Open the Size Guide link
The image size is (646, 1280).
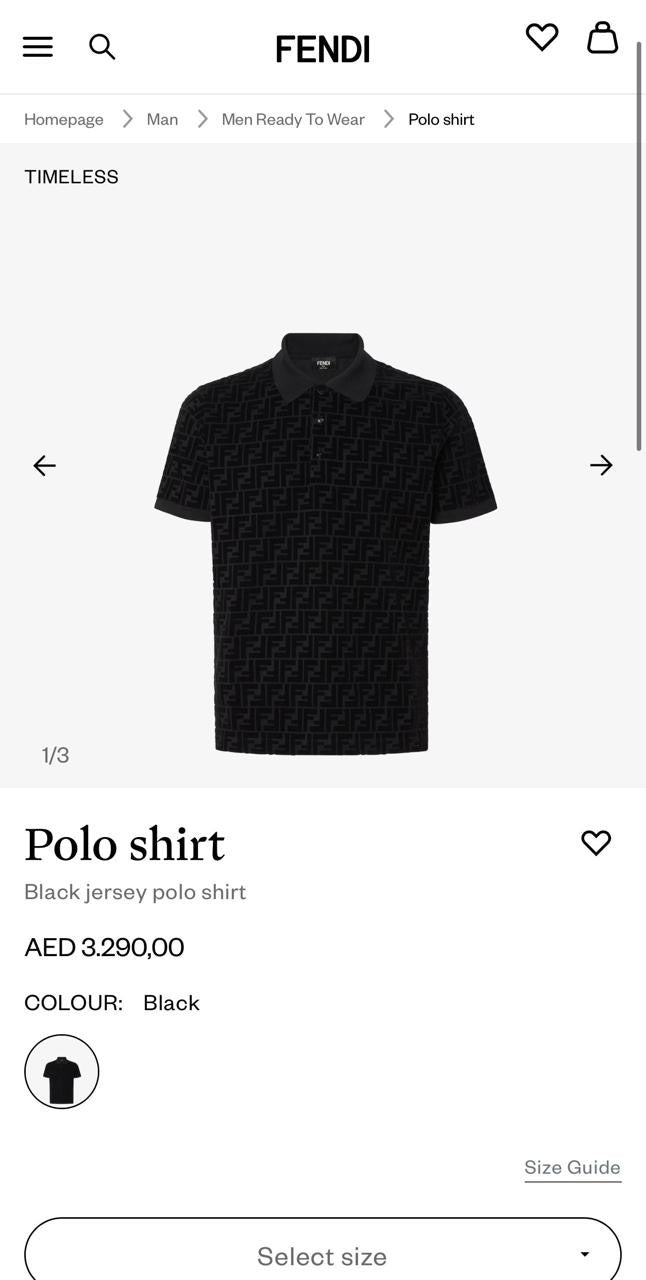click(x=572, y=1167)
